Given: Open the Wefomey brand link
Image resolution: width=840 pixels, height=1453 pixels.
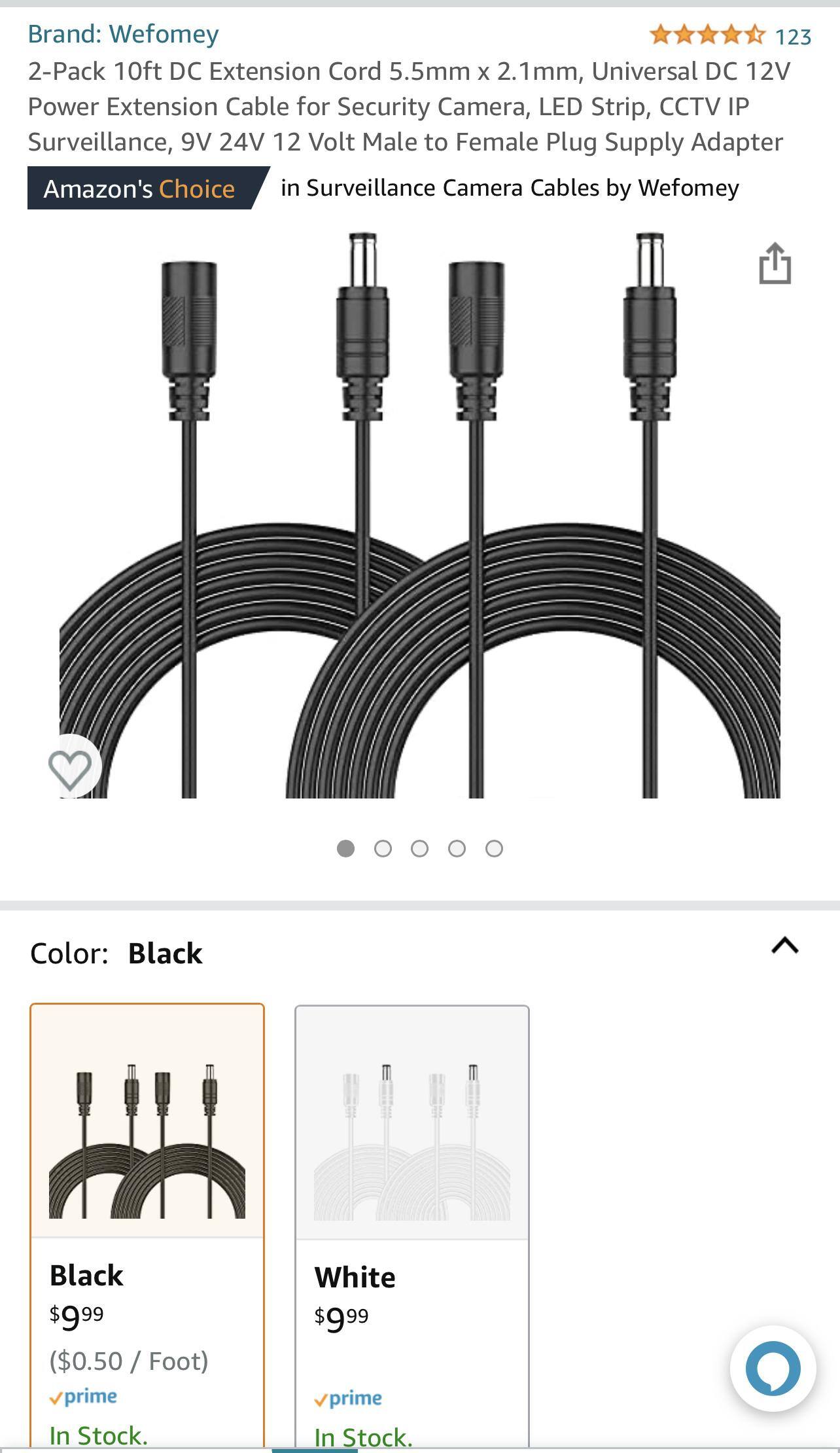Looking at the screenshot, I should tap(123, 34).
